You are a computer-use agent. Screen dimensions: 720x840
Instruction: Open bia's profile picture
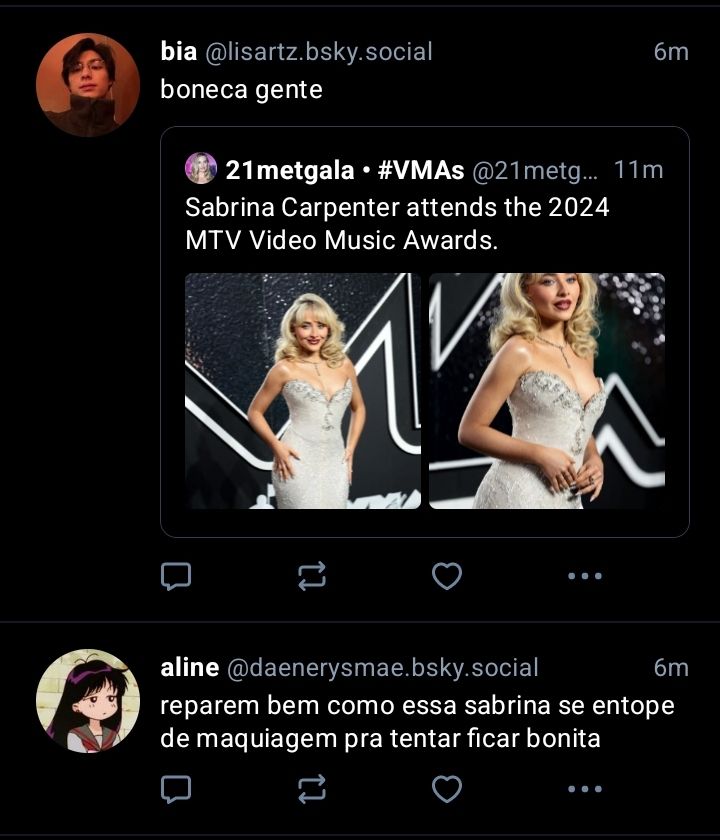point(88,85)
